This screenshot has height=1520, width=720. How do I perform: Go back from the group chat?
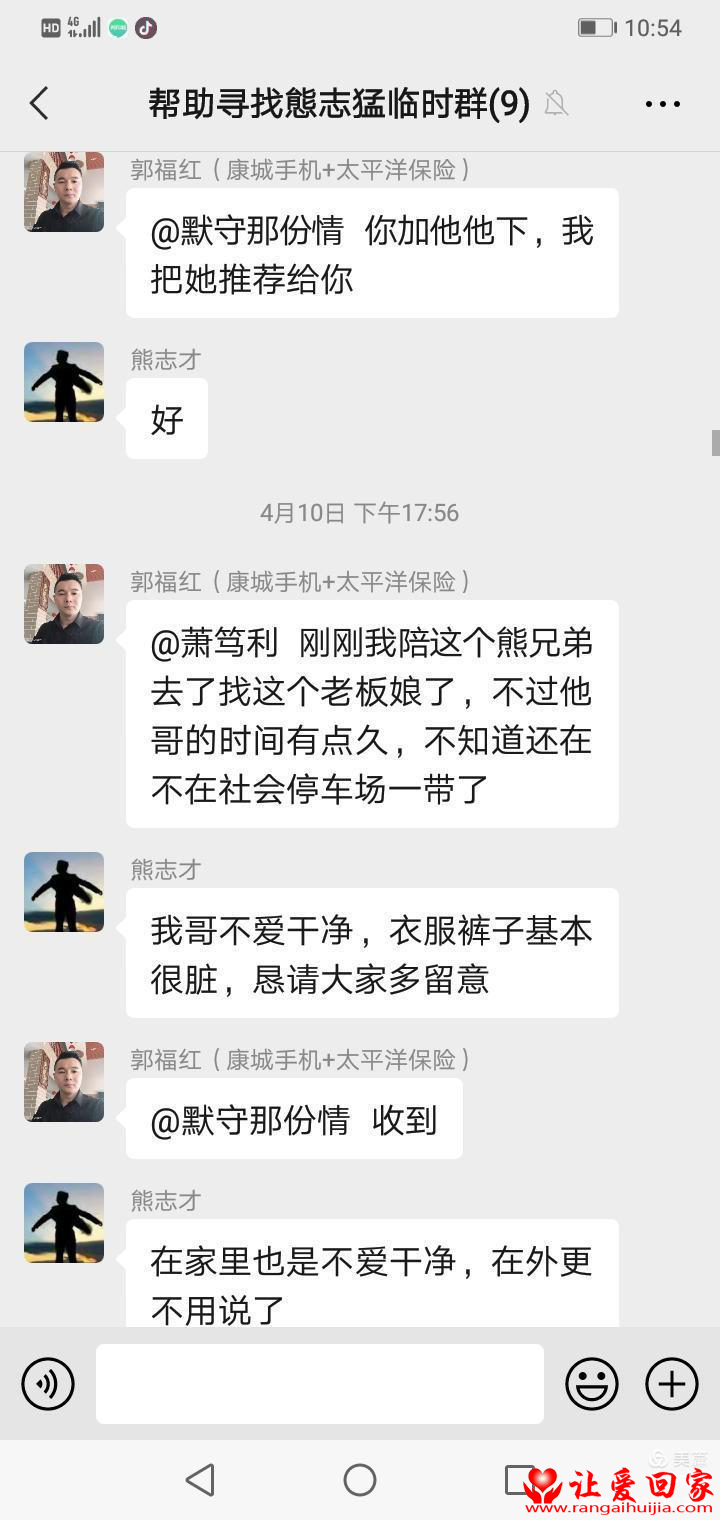[x=39, y=104]
